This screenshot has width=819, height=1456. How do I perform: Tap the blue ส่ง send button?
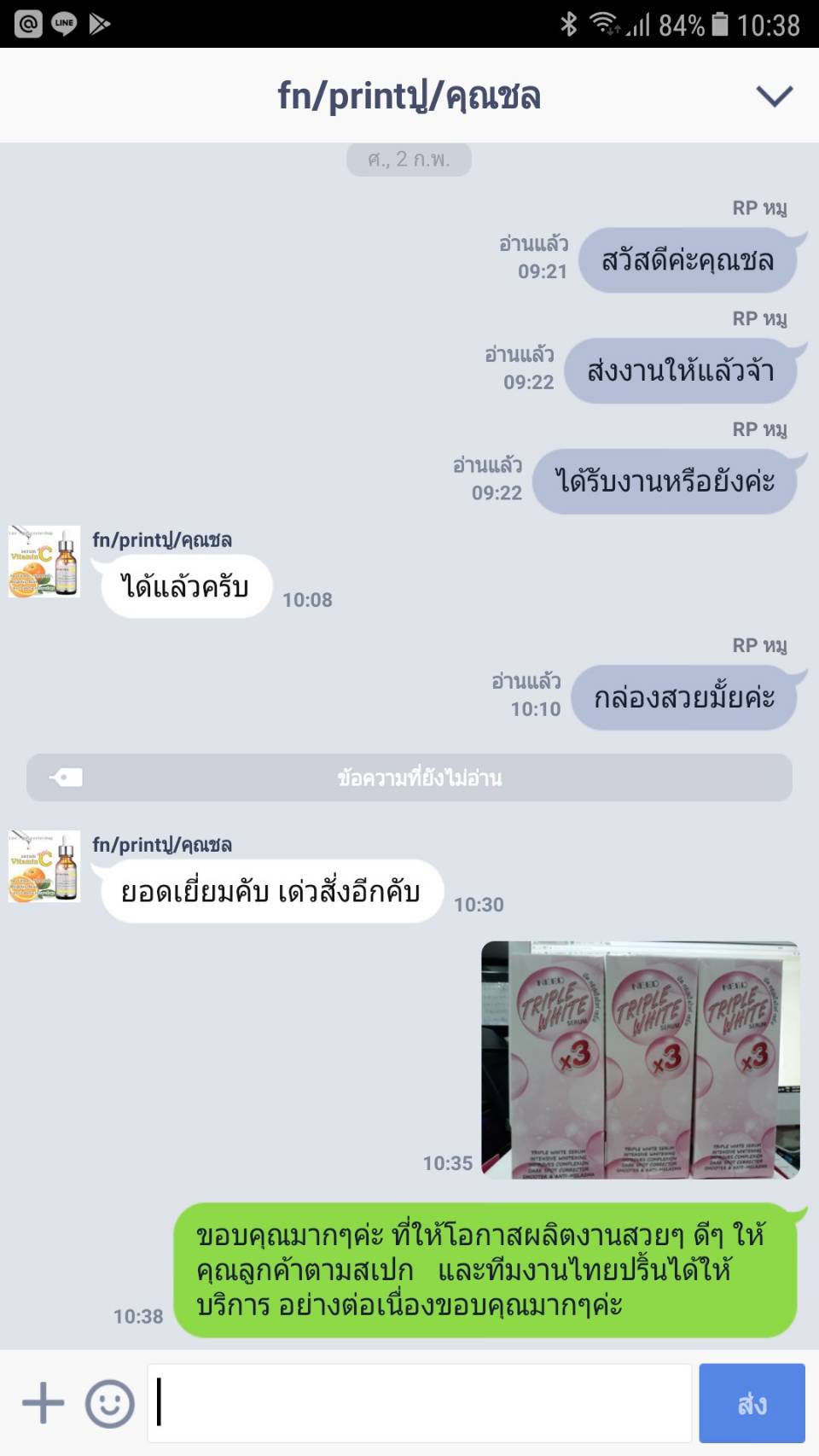coord(752,1403)
